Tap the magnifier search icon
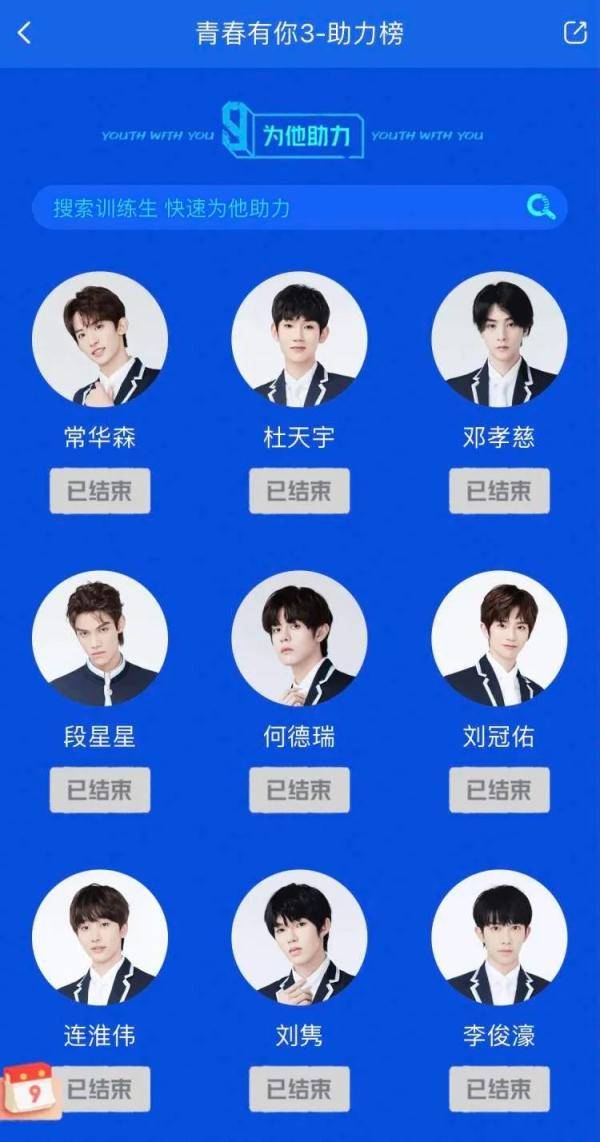Viewport: 600px width, 1142px height. click(x=541, y=207)
